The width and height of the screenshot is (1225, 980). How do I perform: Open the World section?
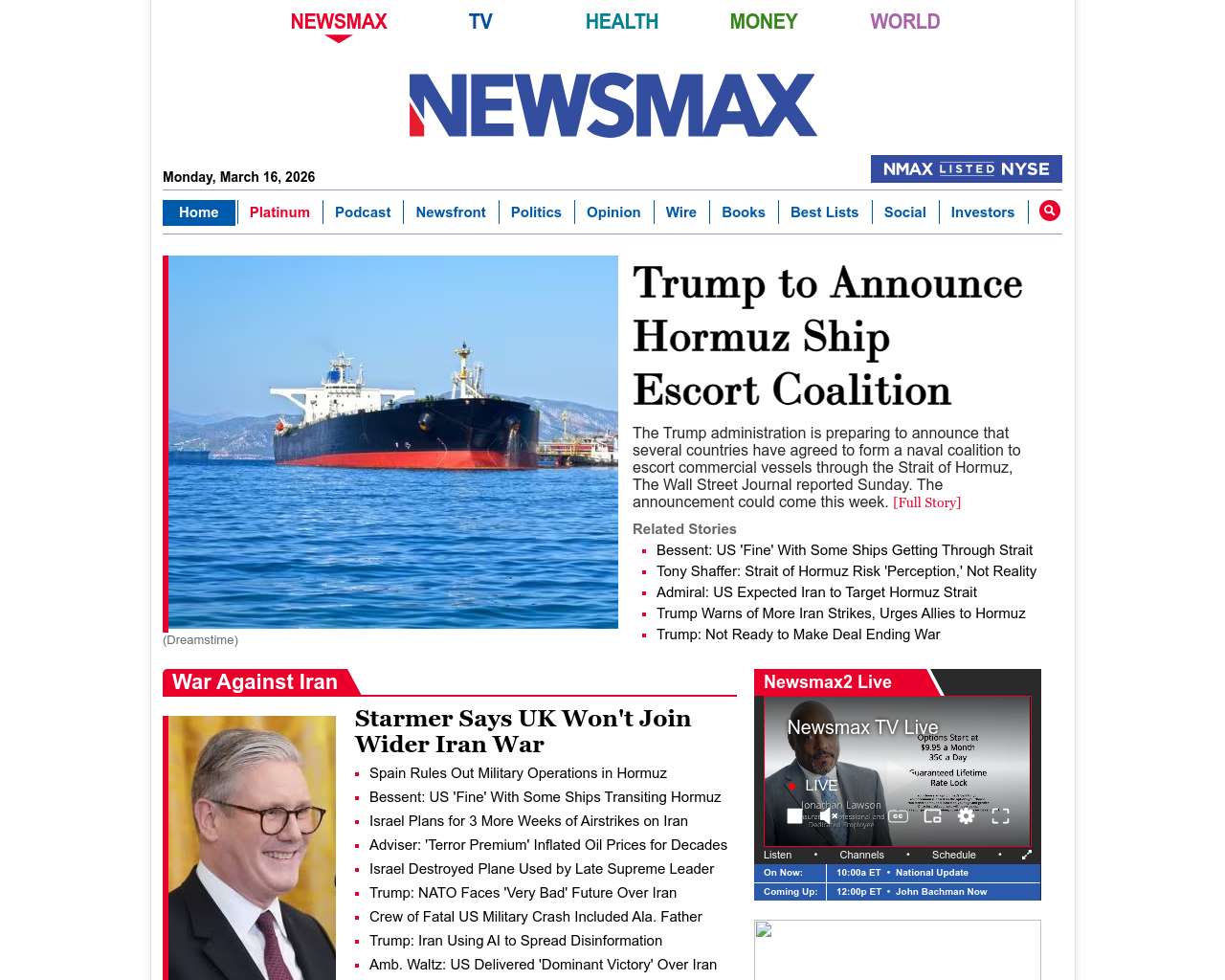tap(904, 21)
